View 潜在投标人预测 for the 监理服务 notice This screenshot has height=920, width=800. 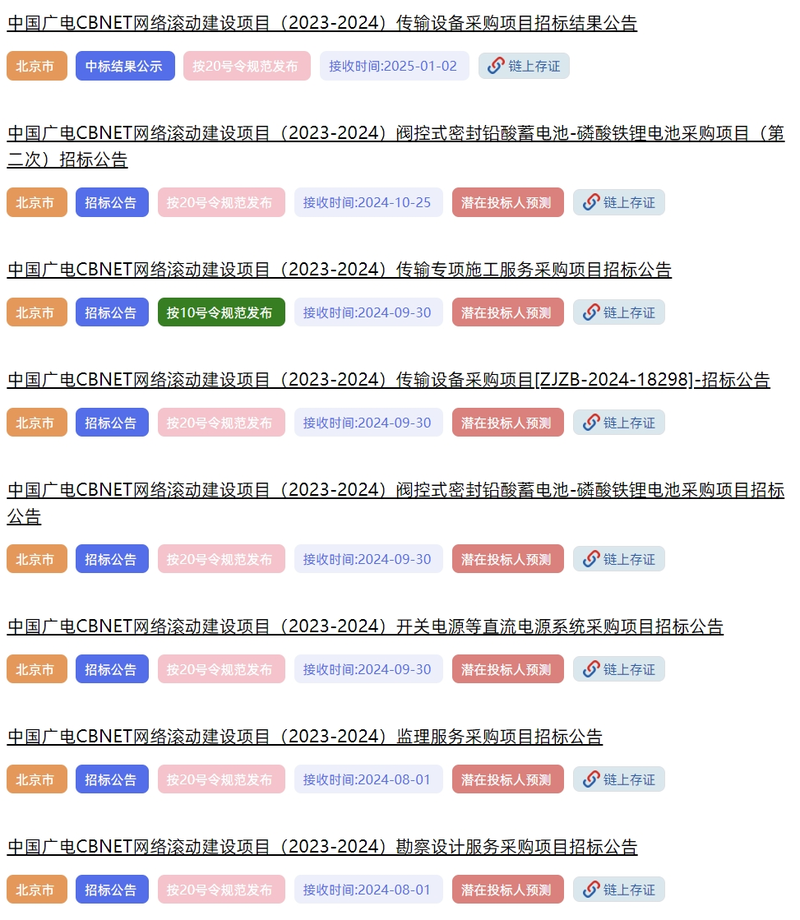[507, 779]
